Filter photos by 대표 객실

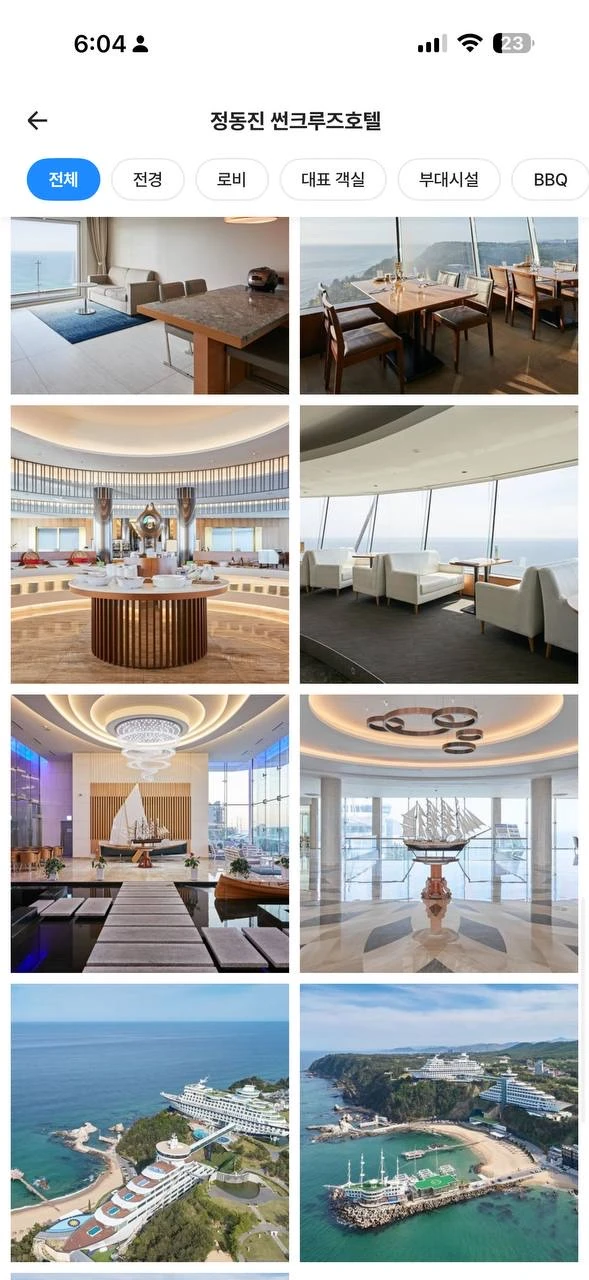pos(333,180)
